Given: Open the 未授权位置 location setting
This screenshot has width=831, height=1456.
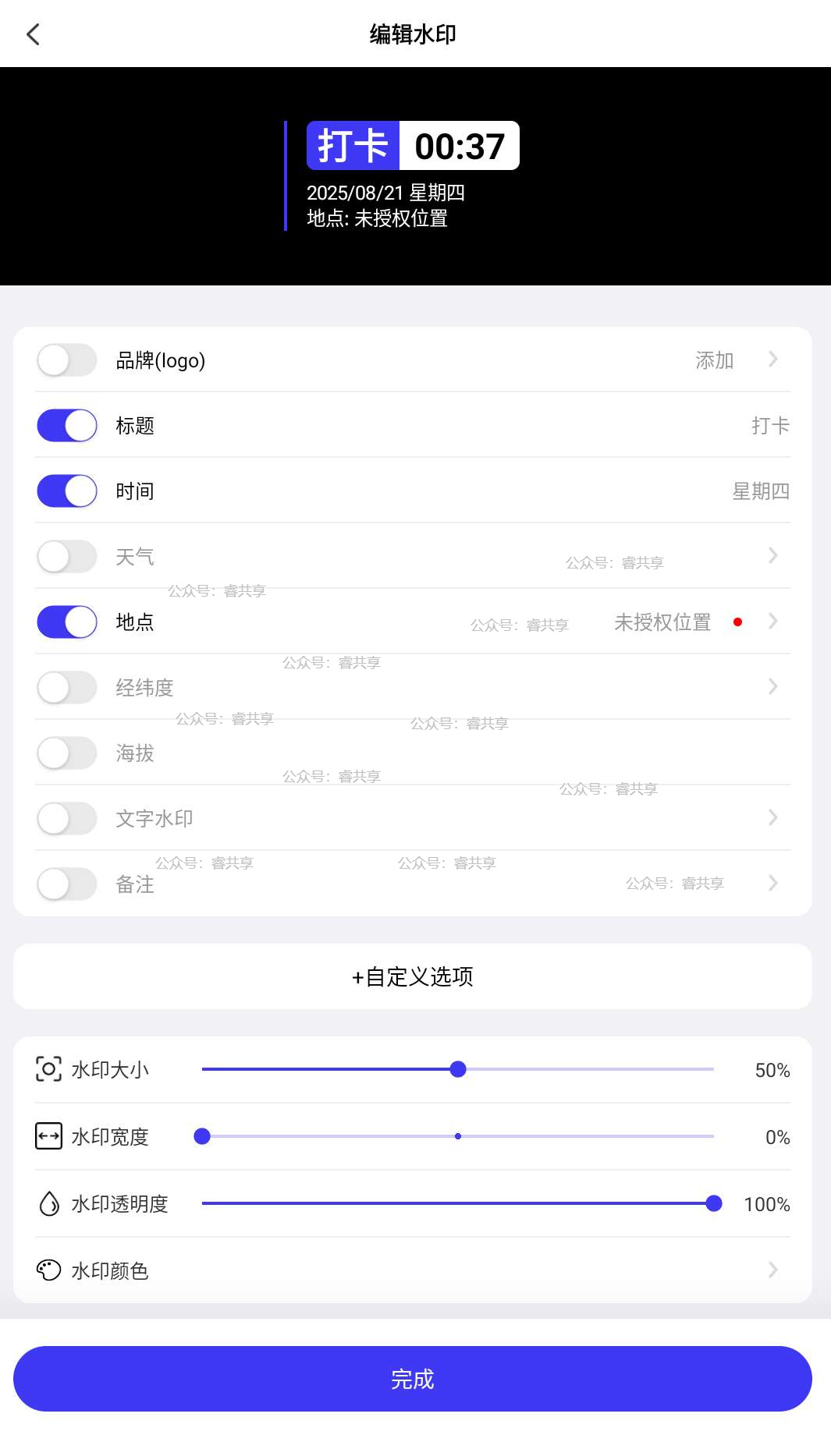Looking at the screenshot, I should point(662,622).
